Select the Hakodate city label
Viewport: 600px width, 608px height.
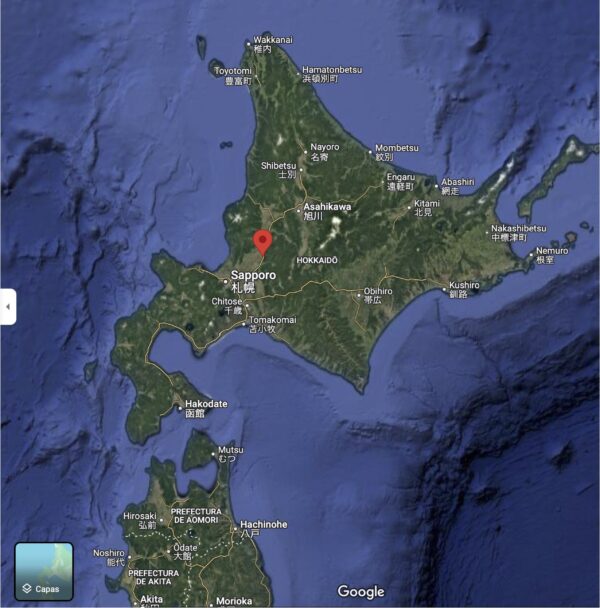point(206,404)
